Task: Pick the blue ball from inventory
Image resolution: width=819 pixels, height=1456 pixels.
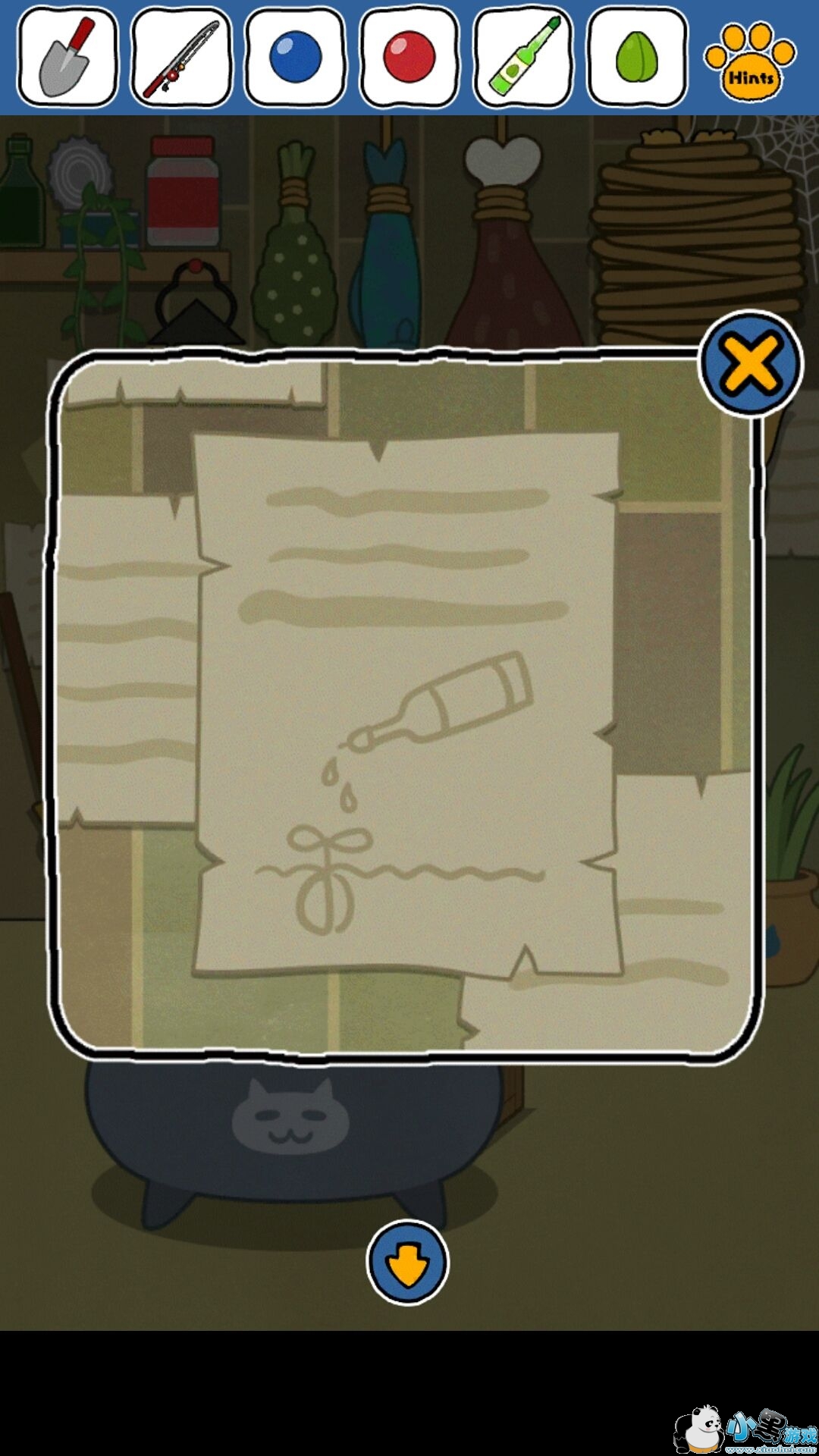Action: pos(295,57)
